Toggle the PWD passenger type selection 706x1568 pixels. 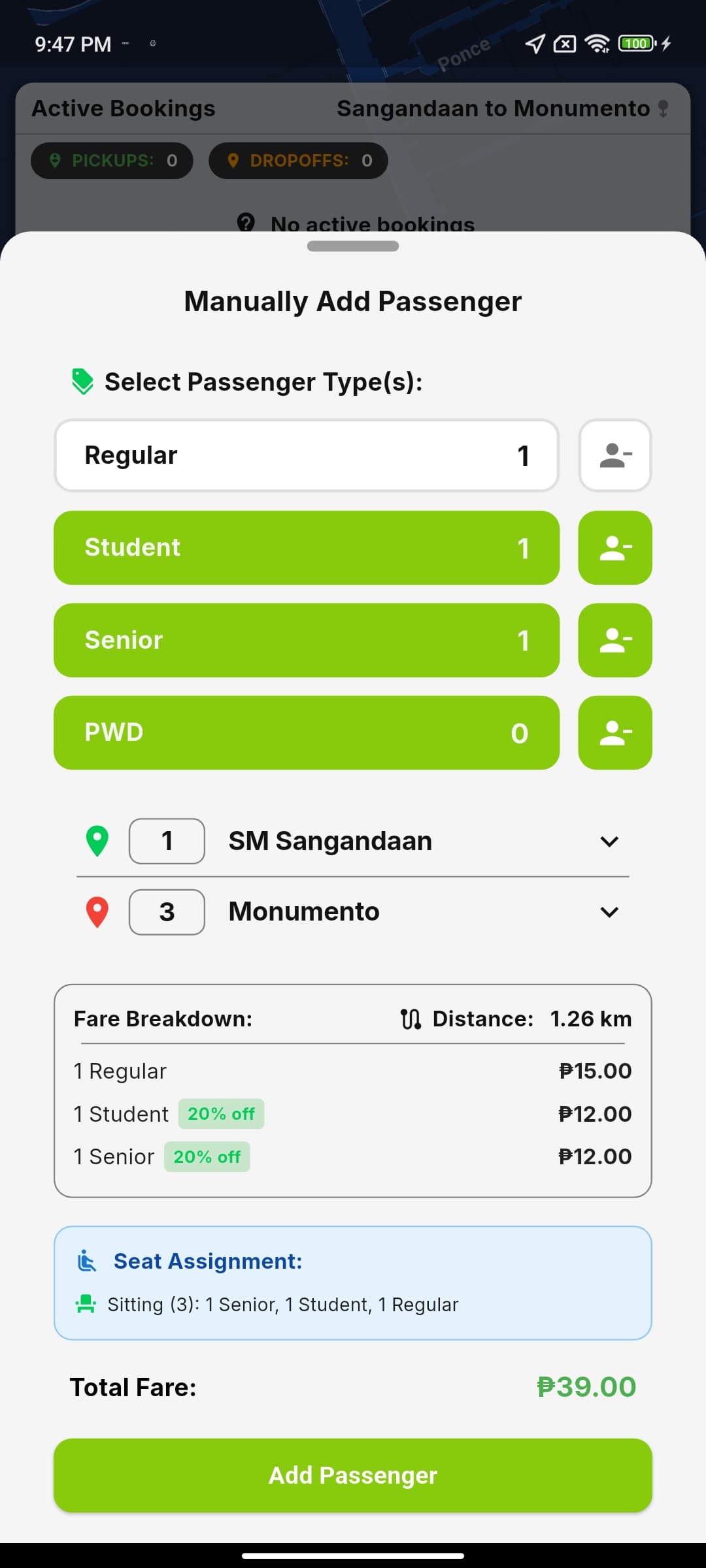(x=307, y=732)
